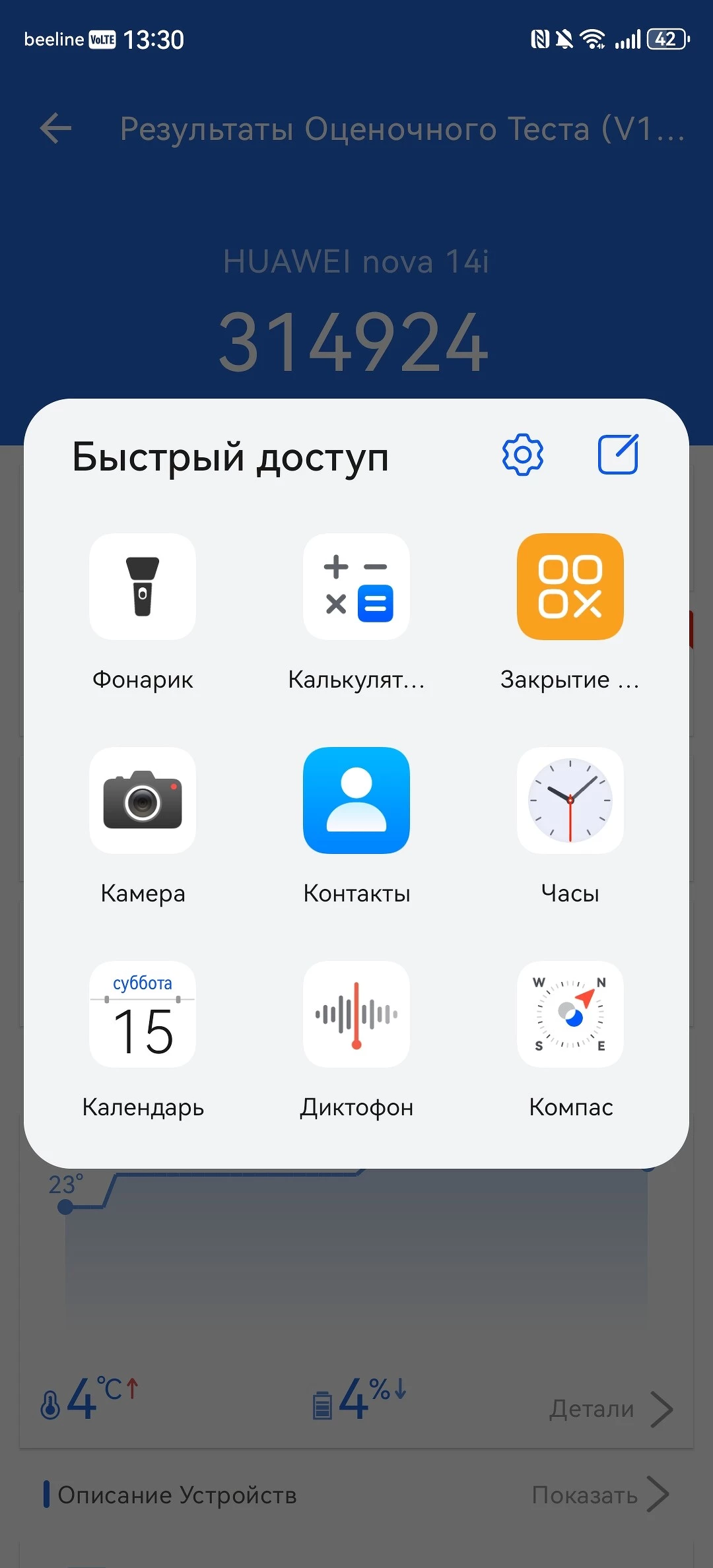The image size is (713, 1568).
Task: Open Контакты
Action: coord(356,800)
